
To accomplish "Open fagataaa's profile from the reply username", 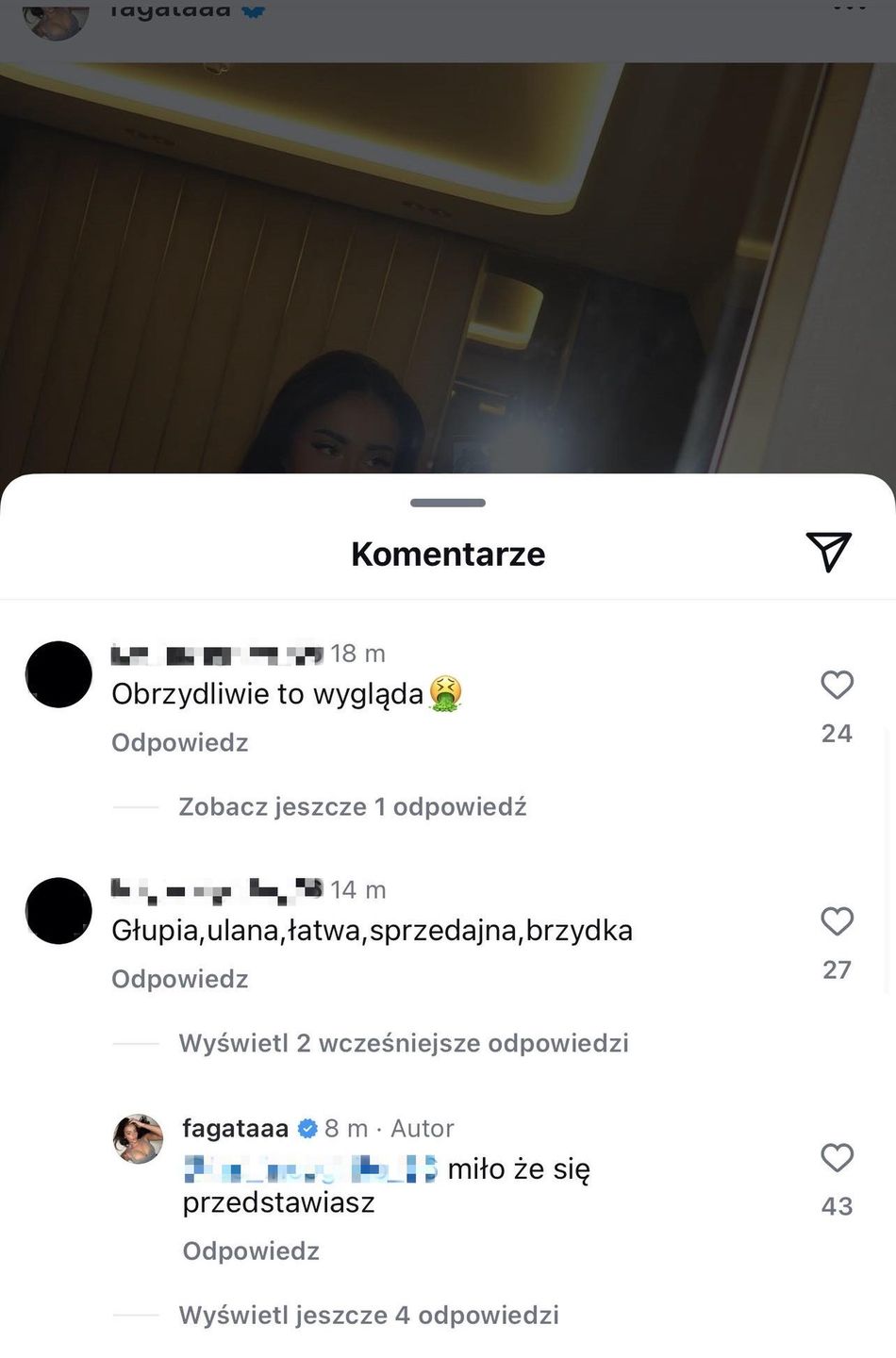I will click(235, 1128).
